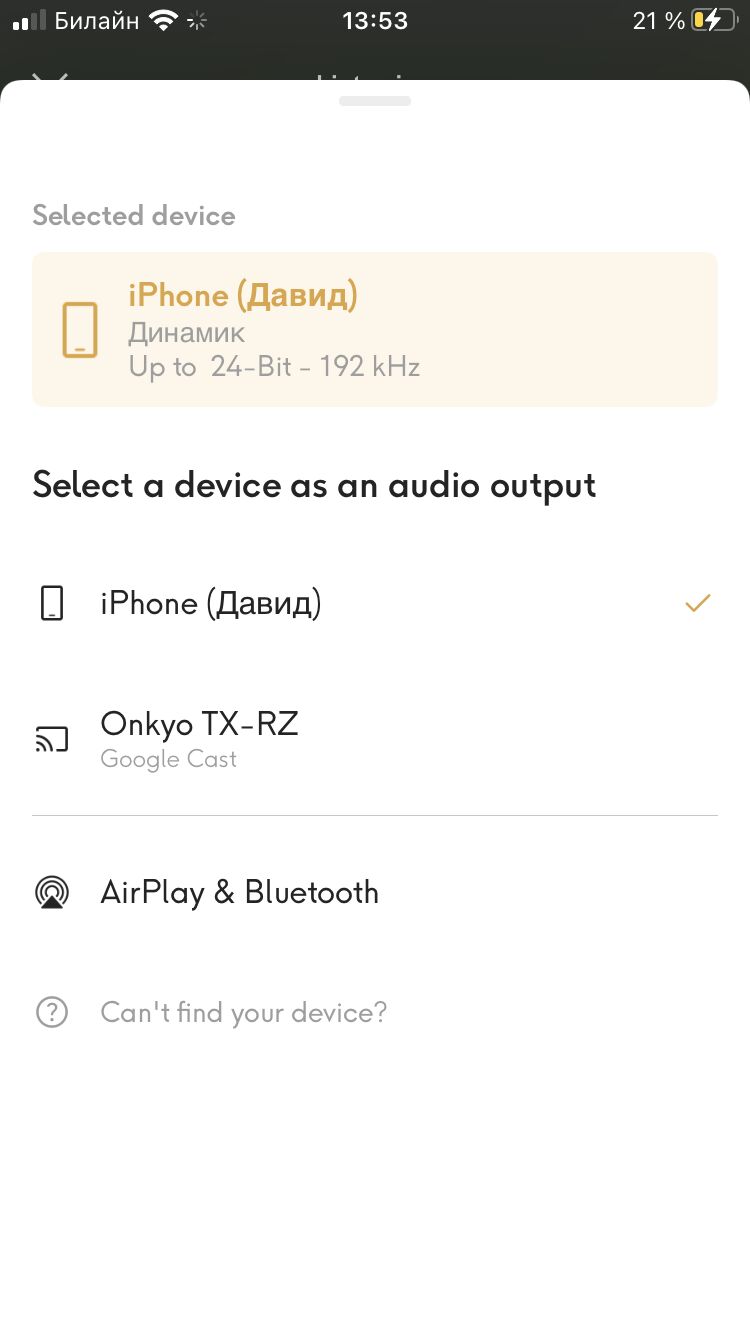This screenshot has width=750, height=1334.
Task: Tap the selected device iPhone (Давид) card
Action: click(x=375, y=330)
